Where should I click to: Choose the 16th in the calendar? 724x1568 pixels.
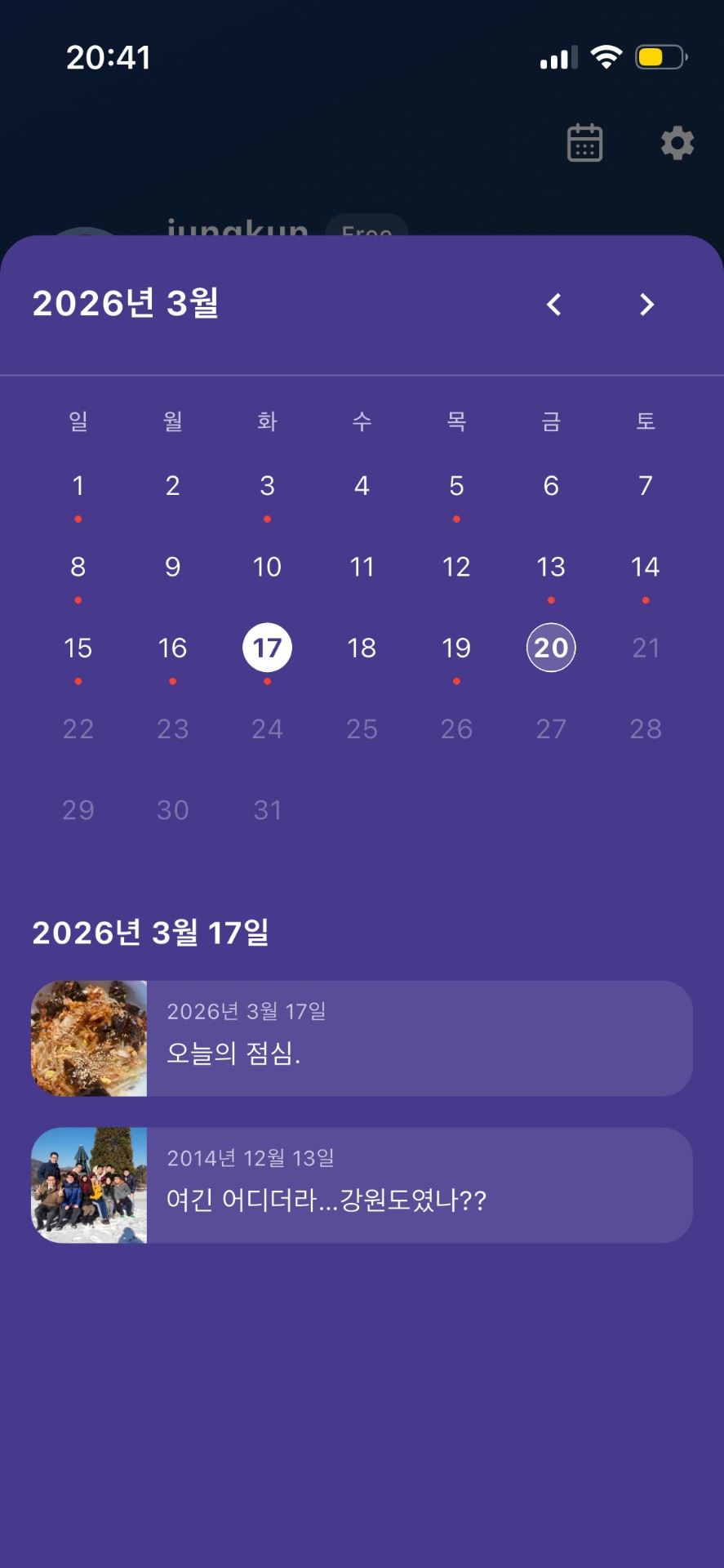coord(172,648)
